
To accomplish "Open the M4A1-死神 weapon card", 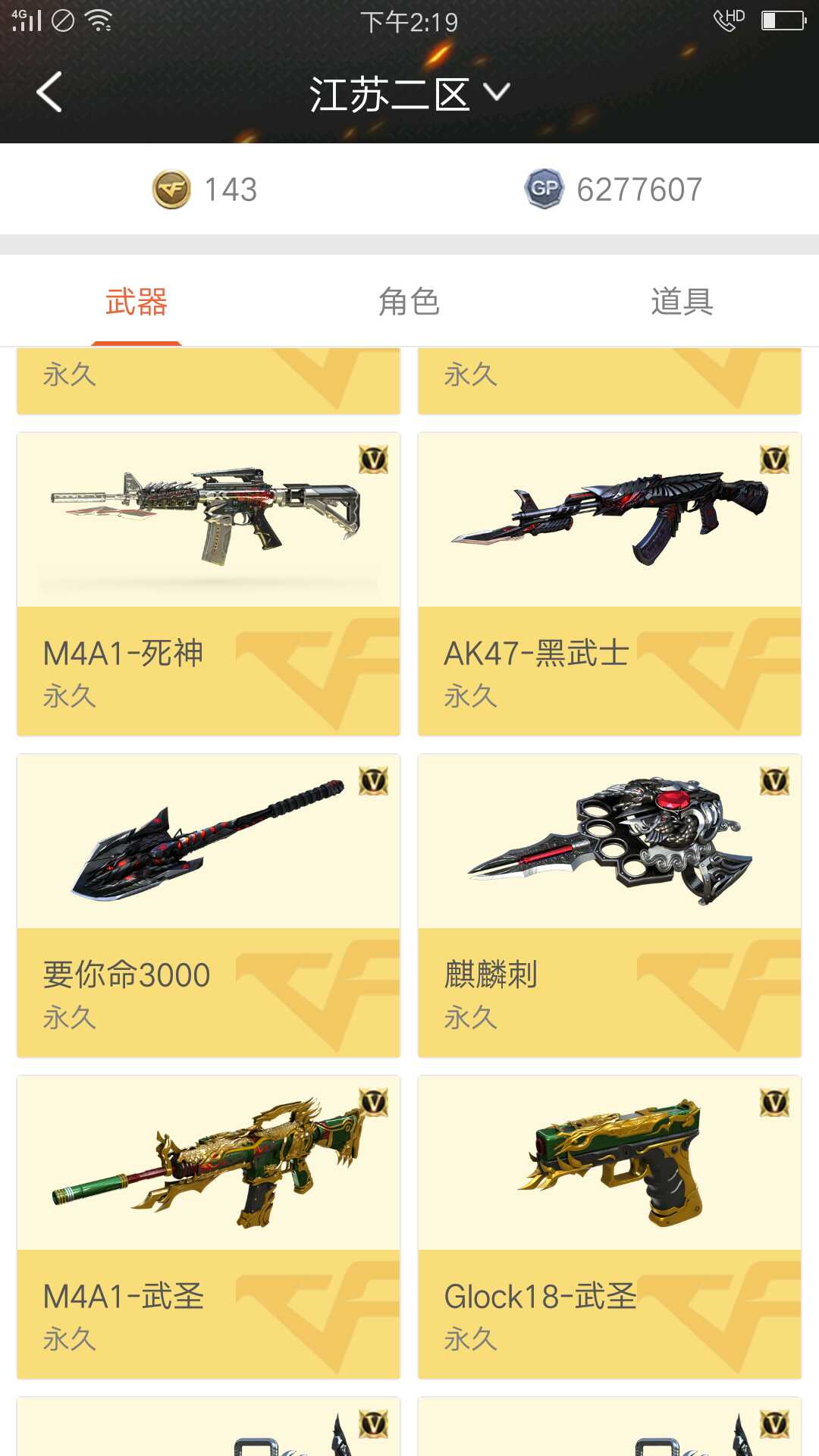I will point(209,584).
